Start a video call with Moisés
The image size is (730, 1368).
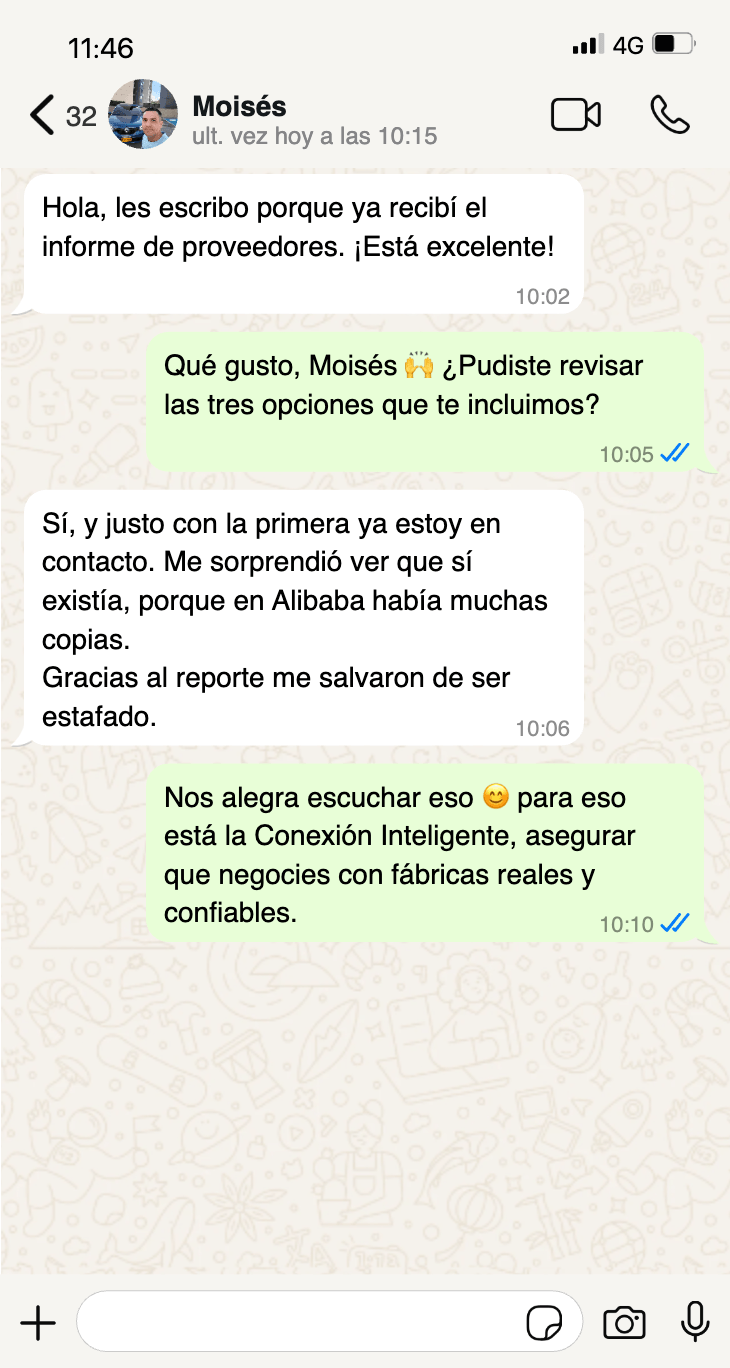[x=576, y=115]
